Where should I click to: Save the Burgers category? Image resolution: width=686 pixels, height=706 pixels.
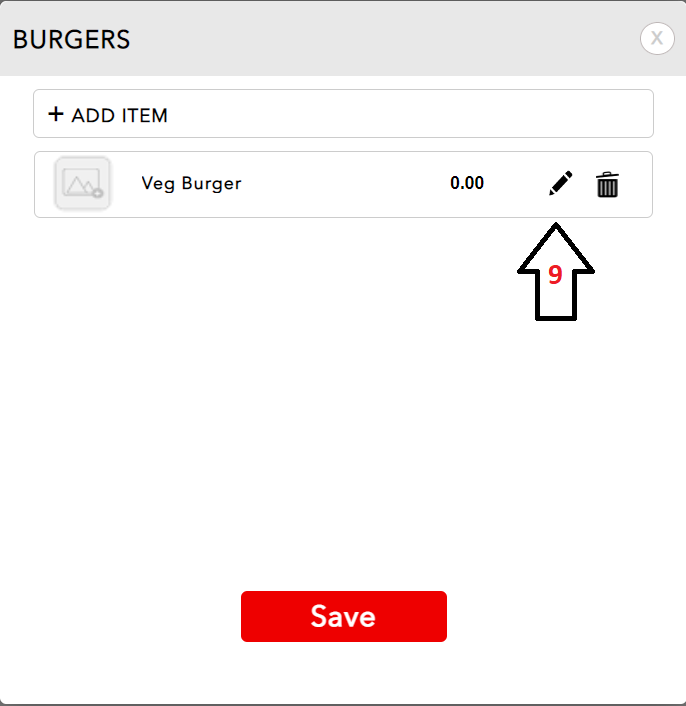[343, 616]
